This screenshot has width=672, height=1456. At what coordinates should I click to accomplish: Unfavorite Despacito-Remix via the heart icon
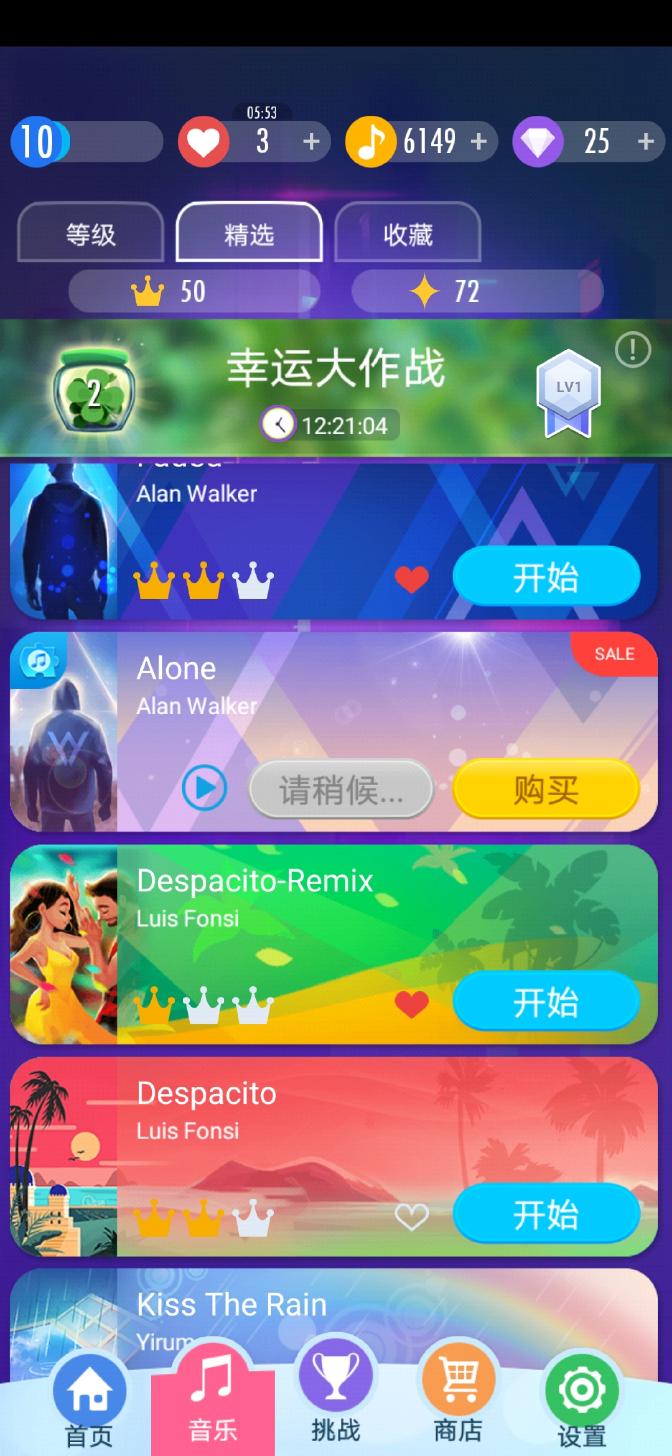click(411, 1004)
